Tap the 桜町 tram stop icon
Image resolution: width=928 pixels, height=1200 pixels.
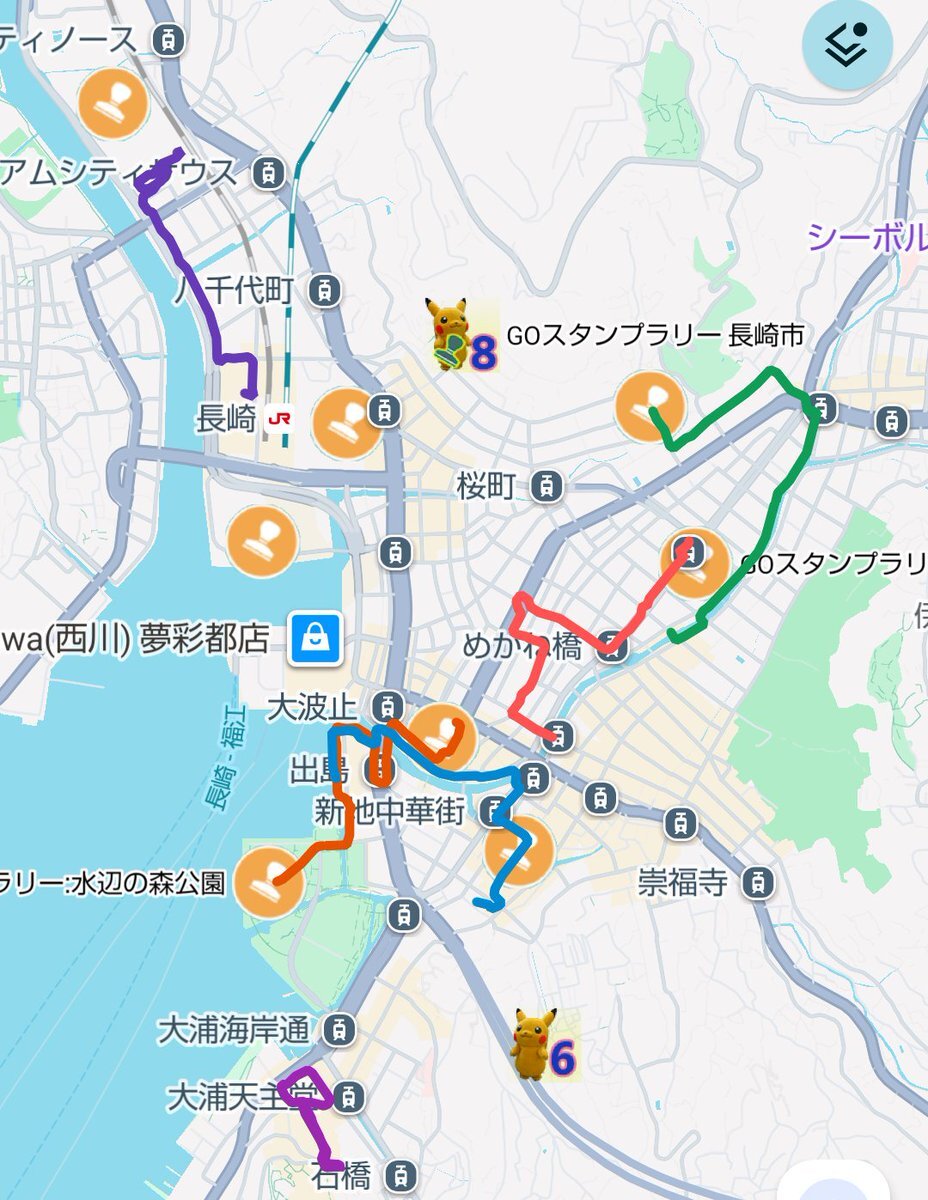point(545,487)
